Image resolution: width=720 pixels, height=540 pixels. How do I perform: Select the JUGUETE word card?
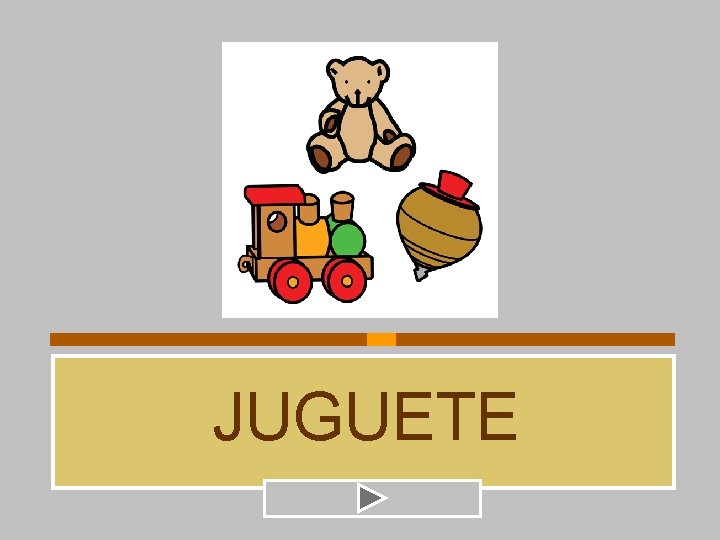click(x=363, y=422)
